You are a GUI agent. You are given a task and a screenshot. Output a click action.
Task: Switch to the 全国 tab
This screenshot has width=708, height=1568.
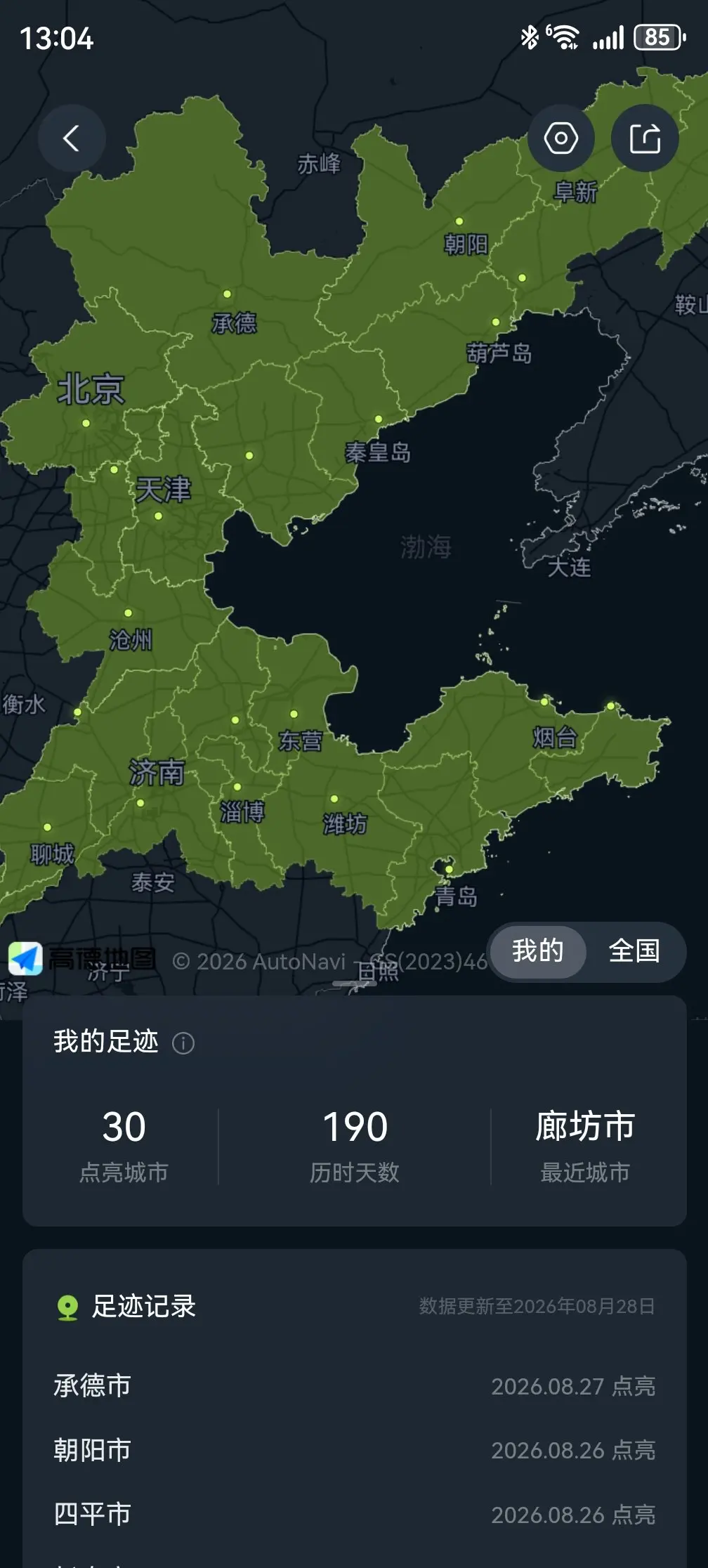[x=634, y=951]
